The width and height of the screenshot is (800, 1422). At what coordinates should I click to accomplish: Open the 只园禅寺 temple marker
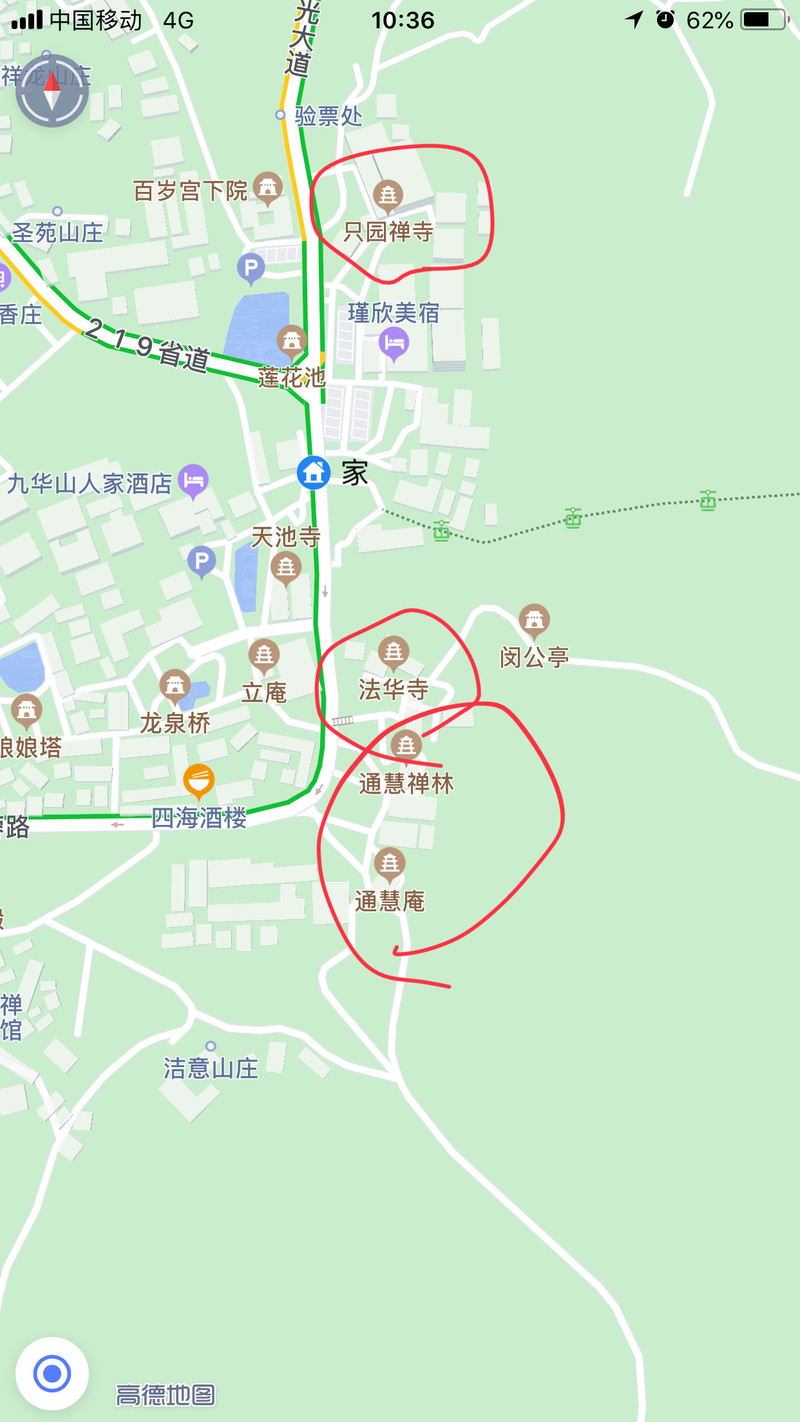[388, 195]
